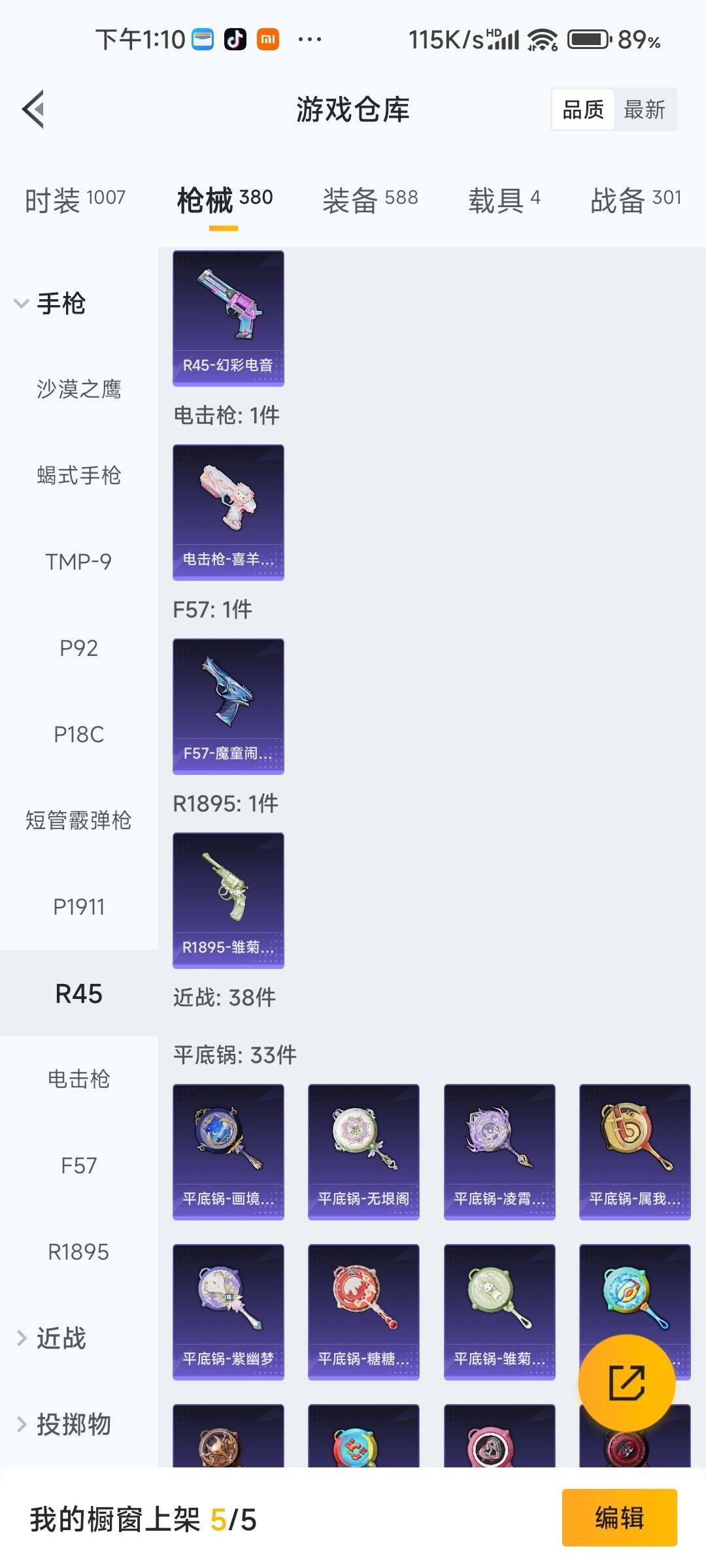Expand the 投掷物 category
The width and height of the screenshot is (706, 1568).
(x=69, y=1424)
